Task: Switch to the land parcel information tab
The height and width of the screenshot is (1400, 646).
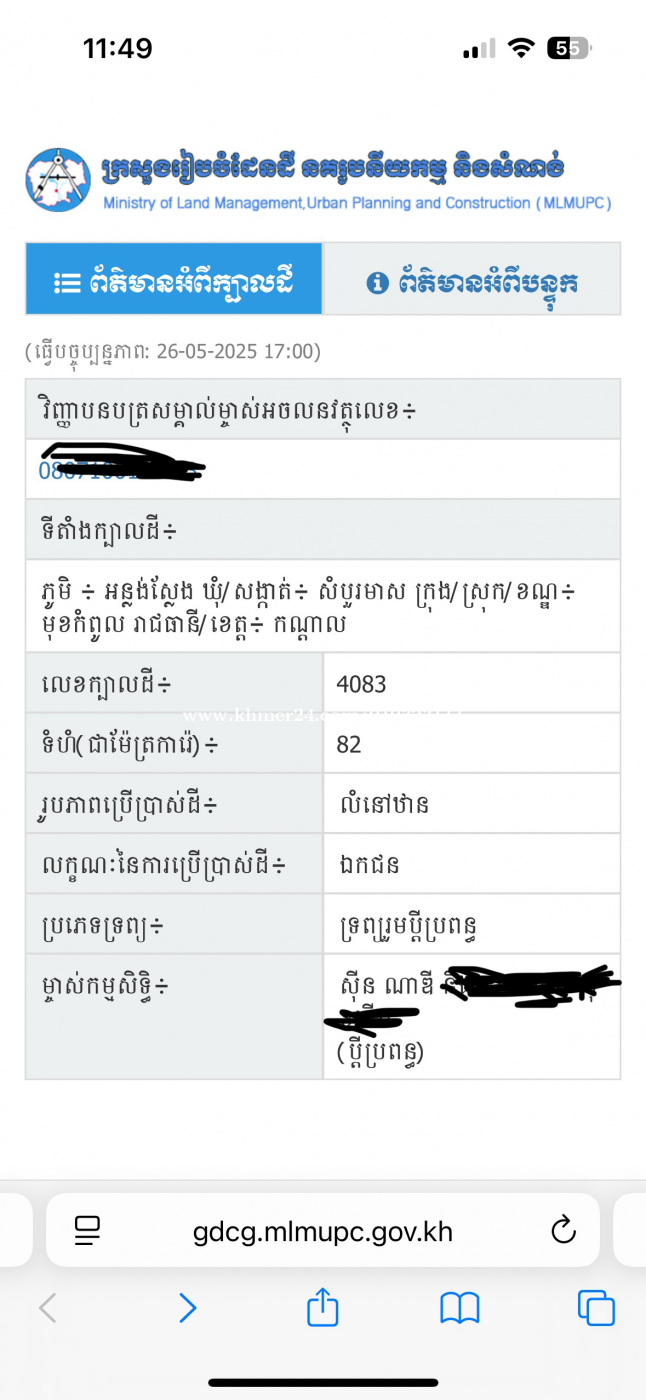Action: click(174, 279)
